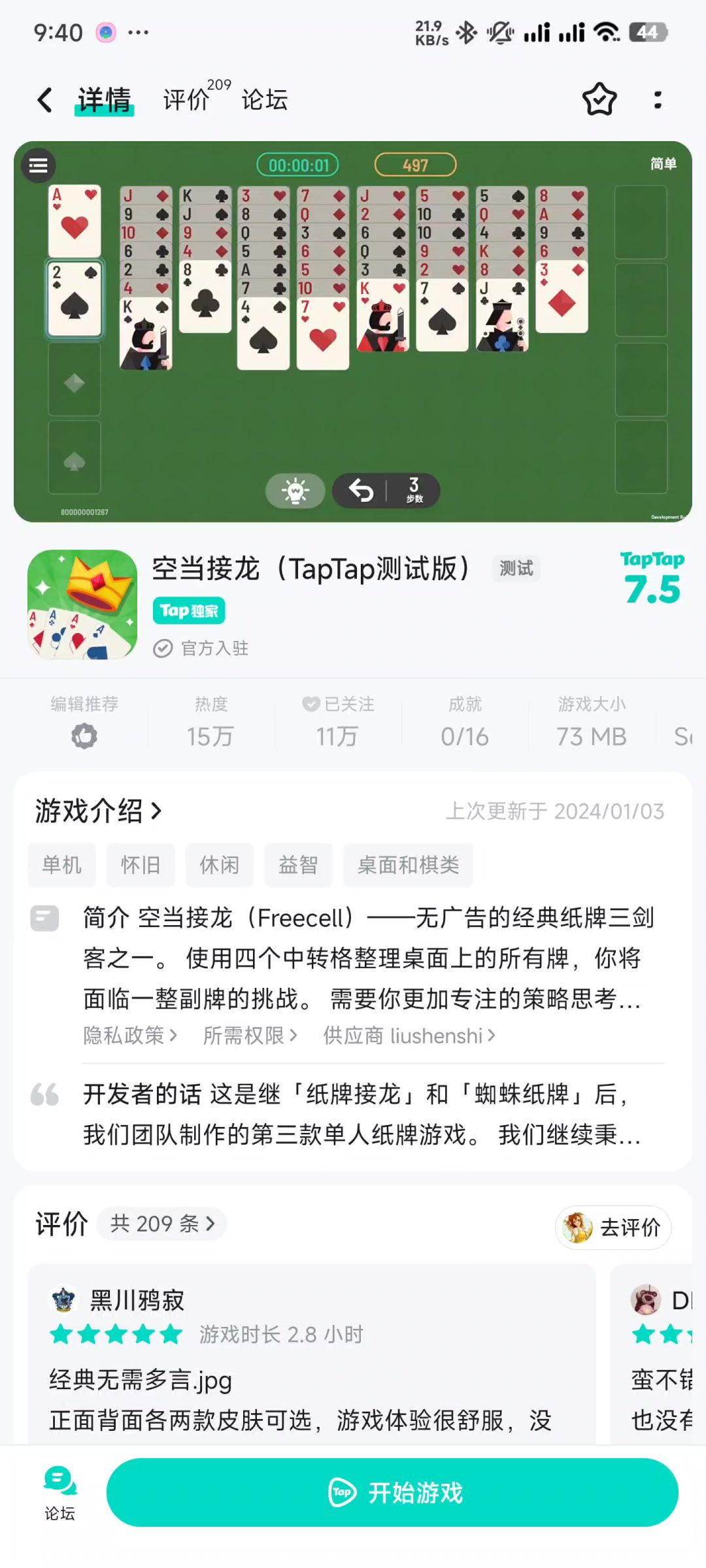
Task: Tap 去评价 to write a review
Action: 613,1228
